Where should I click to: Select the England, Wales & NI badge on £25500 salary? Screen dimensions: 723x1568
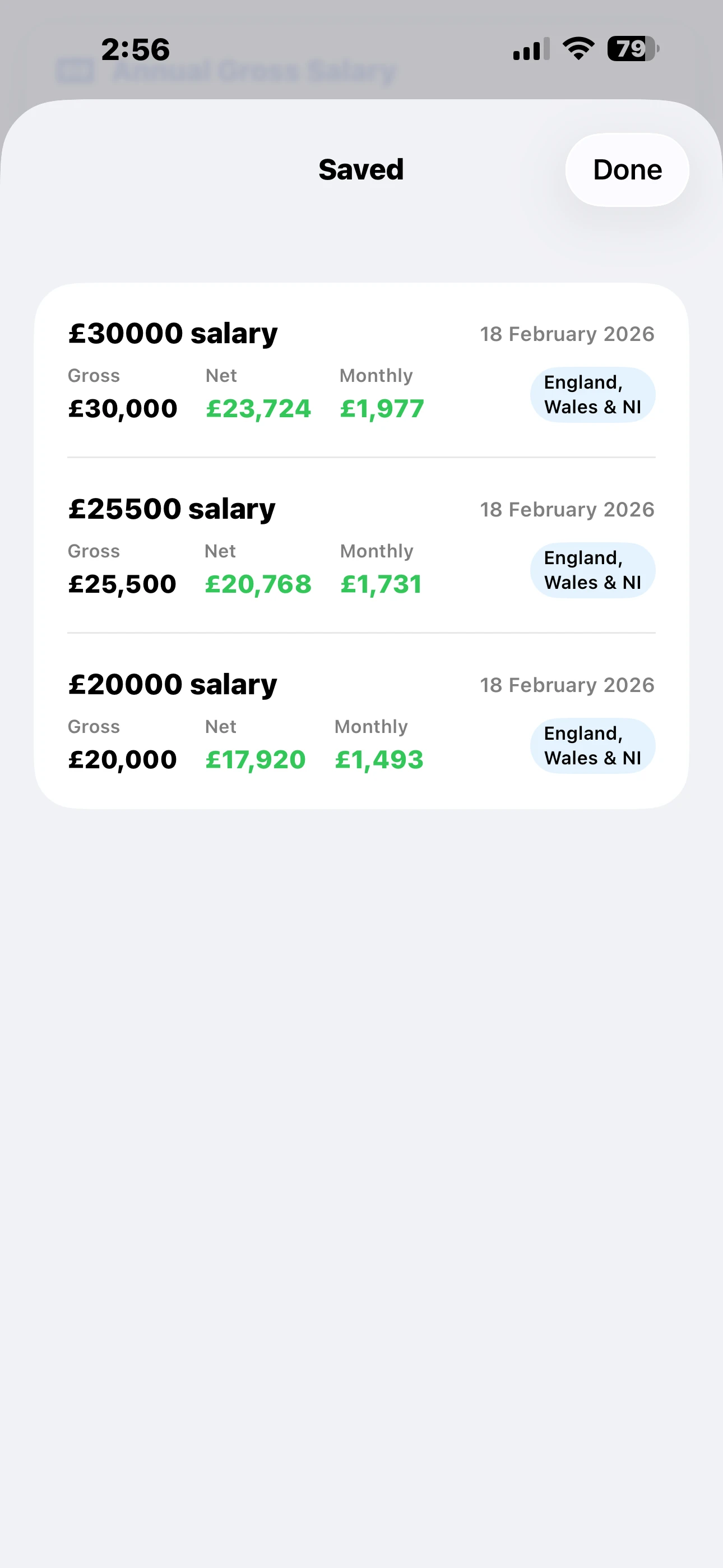click(x=591, y=570)
